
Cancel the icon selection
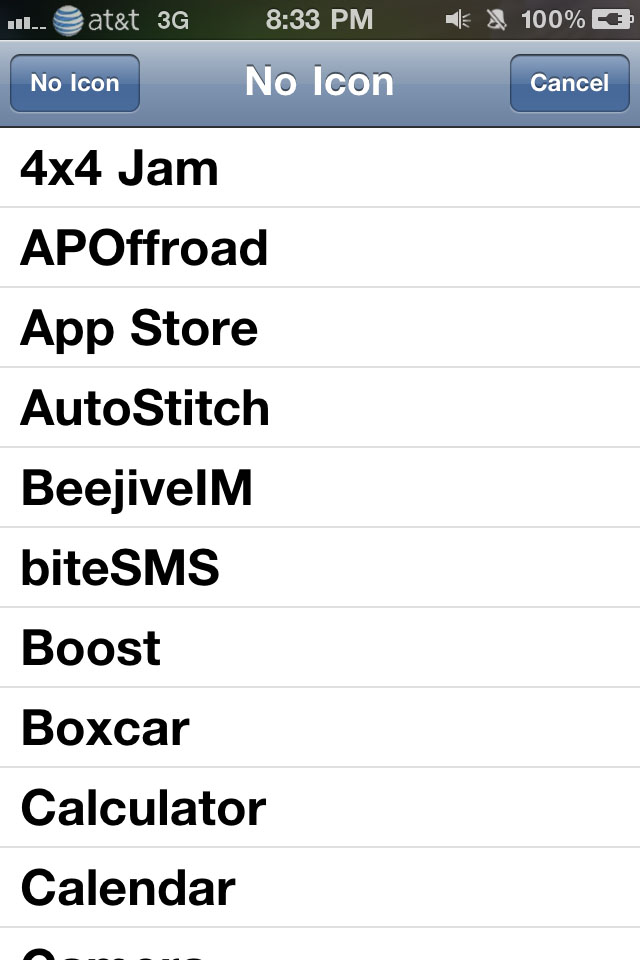[569, 83]
